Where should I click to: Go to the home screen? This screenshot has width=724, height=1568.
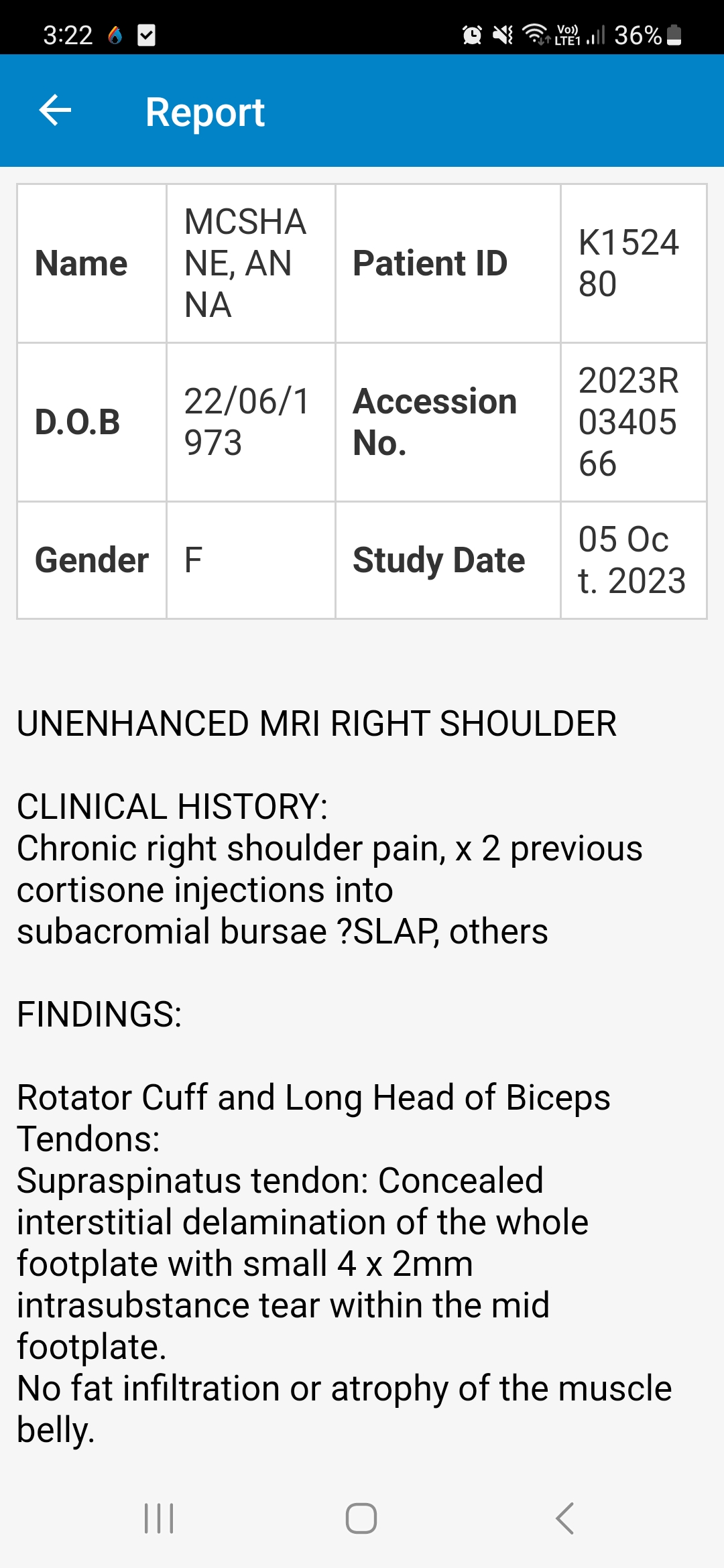361,1518
